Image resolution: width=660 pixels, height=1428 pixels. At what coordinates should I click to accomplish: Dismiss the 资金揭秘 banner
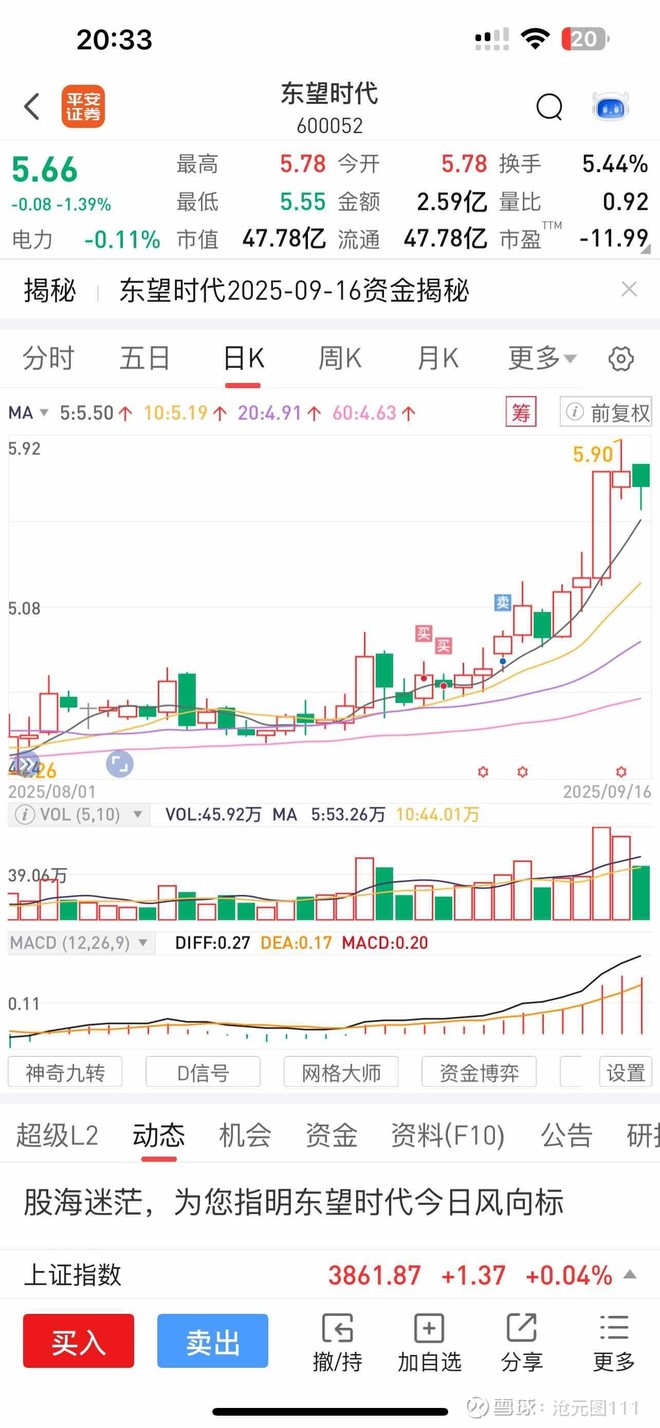pos(629,290)
